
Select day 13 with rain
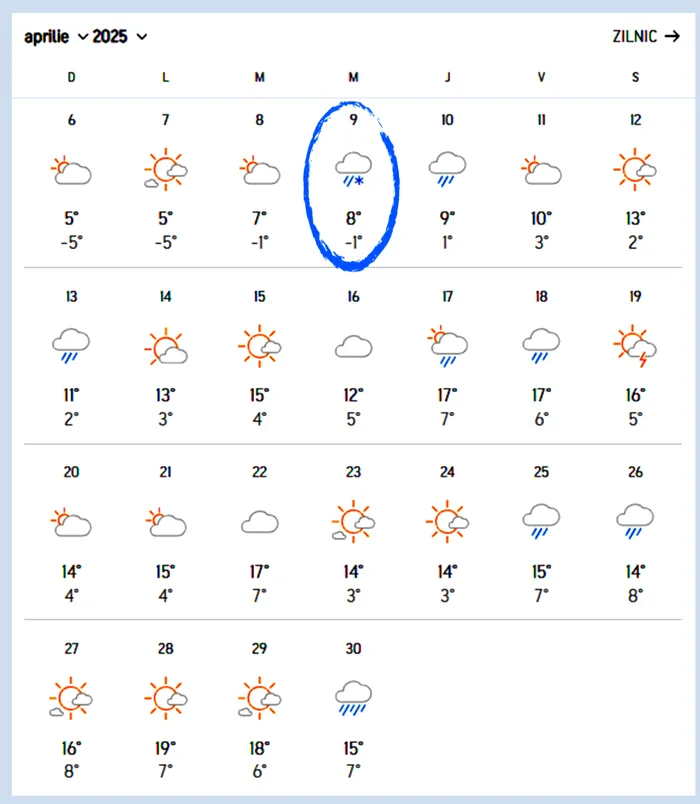[71, 357]
